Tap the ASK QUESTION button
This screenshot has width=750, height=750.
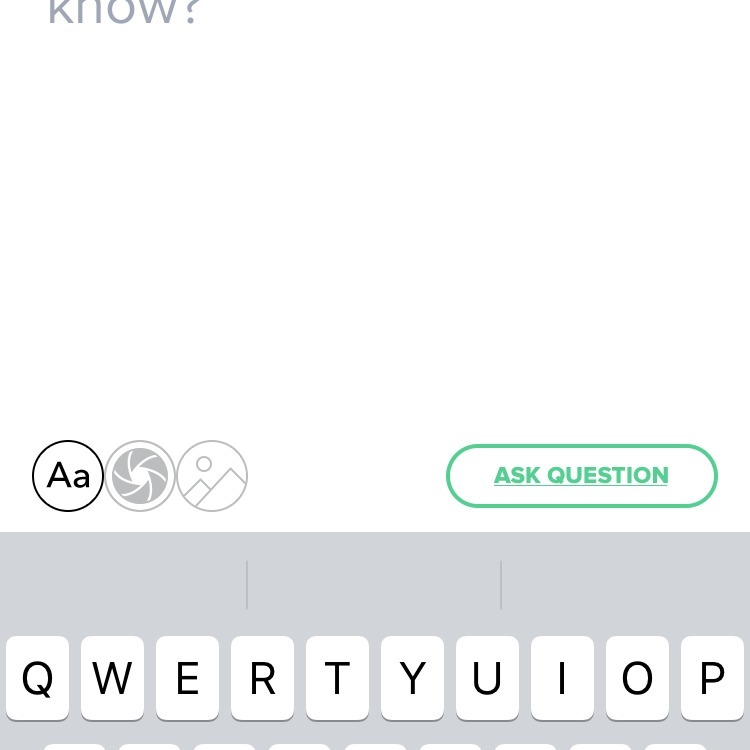click(581, 476)
